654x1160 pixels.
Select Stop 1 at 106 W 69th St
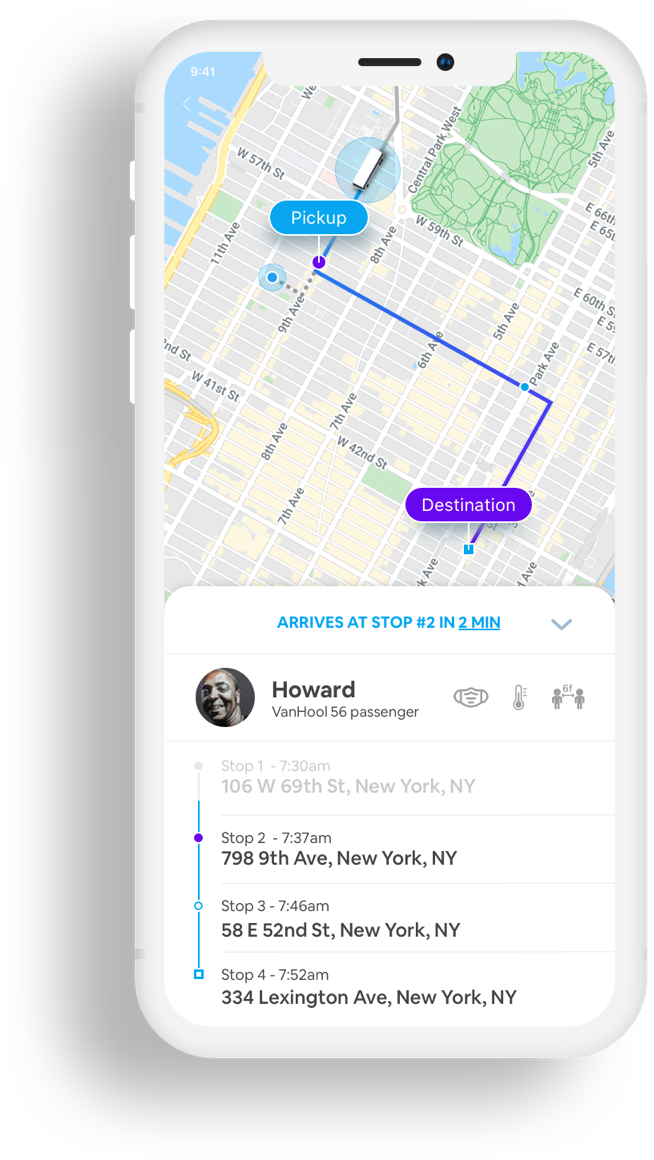(x=389, y=778)
